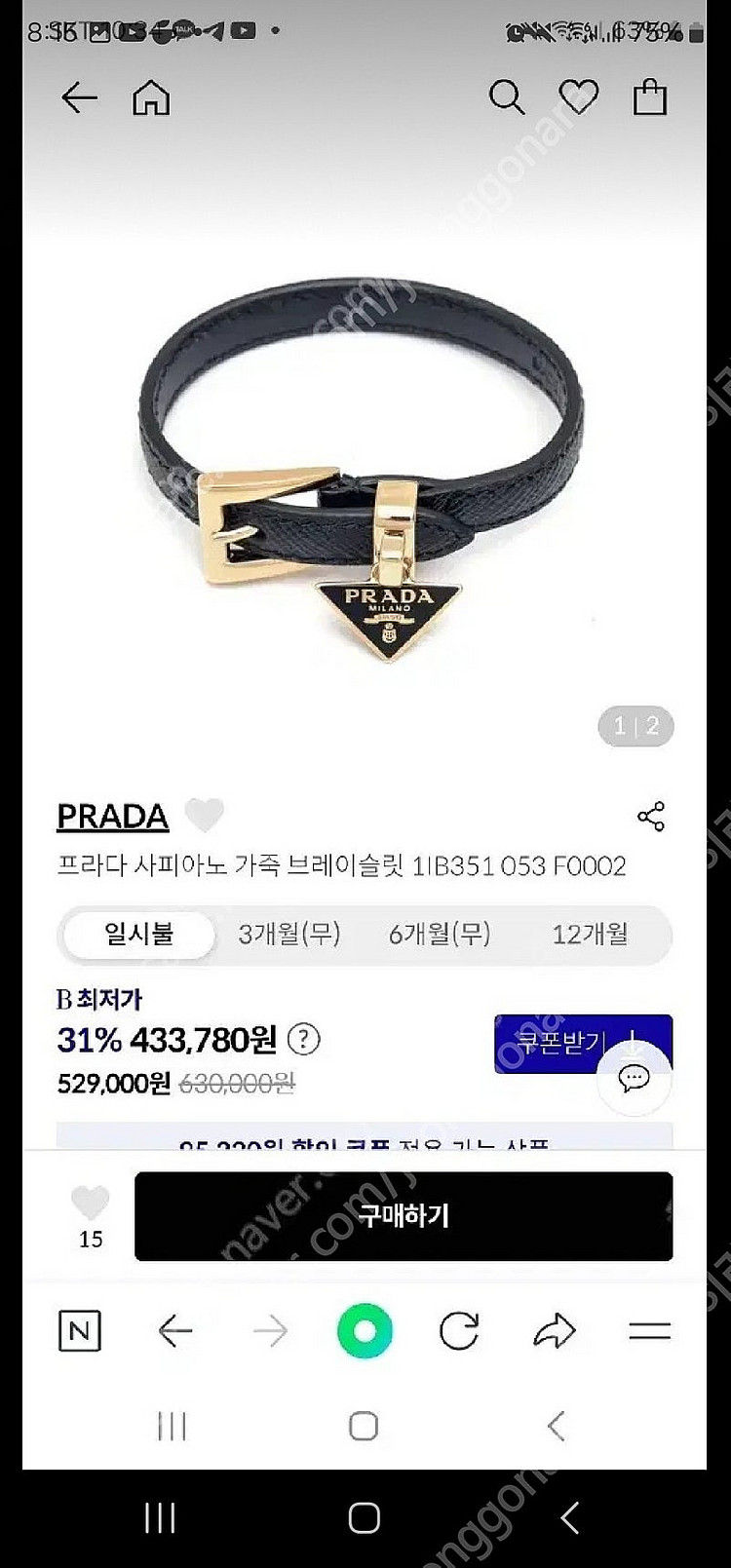Open the price help question mark
This screenshot has height=1568, width=731.
(x=304, y=1040)
